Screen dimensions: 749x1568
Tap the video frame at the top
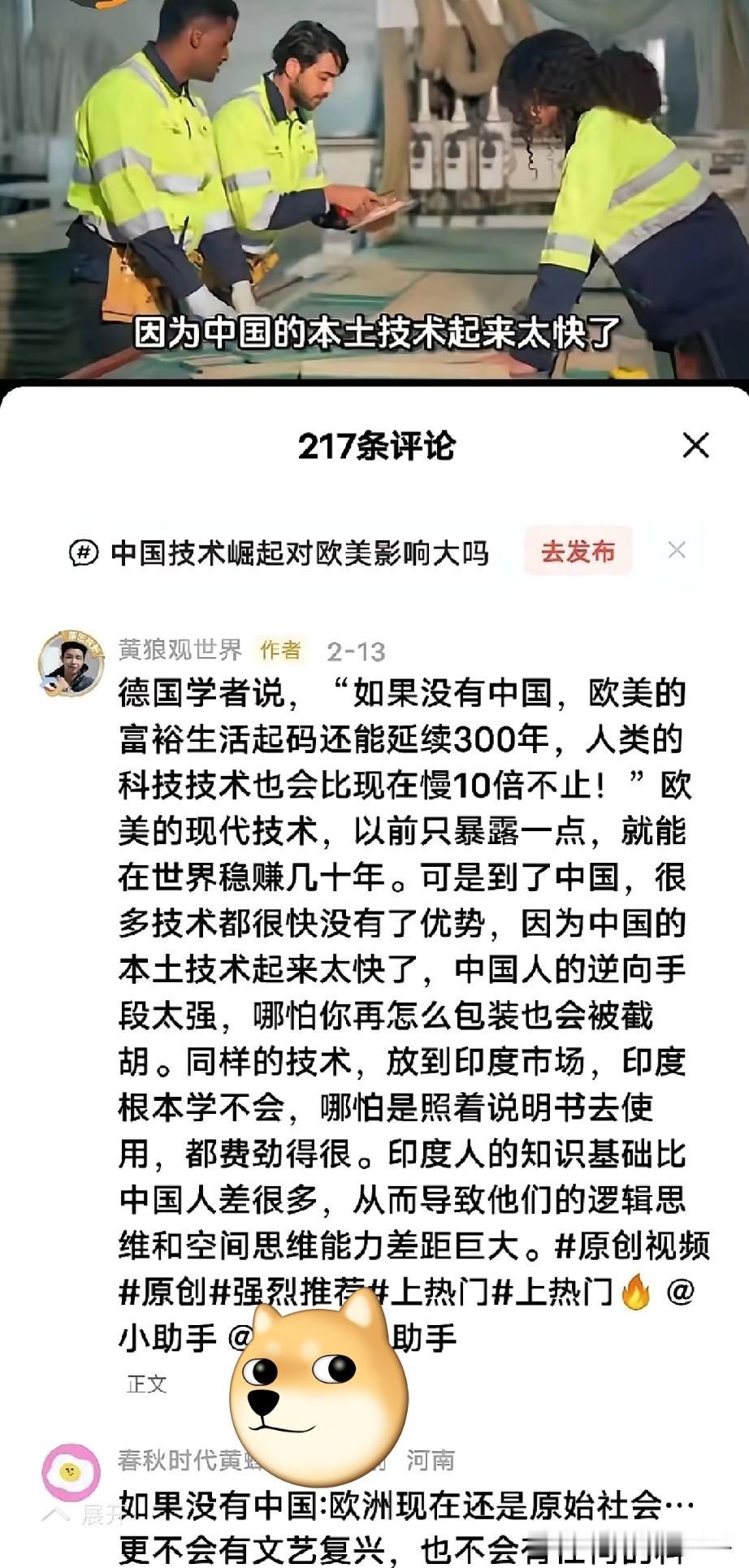374,187
